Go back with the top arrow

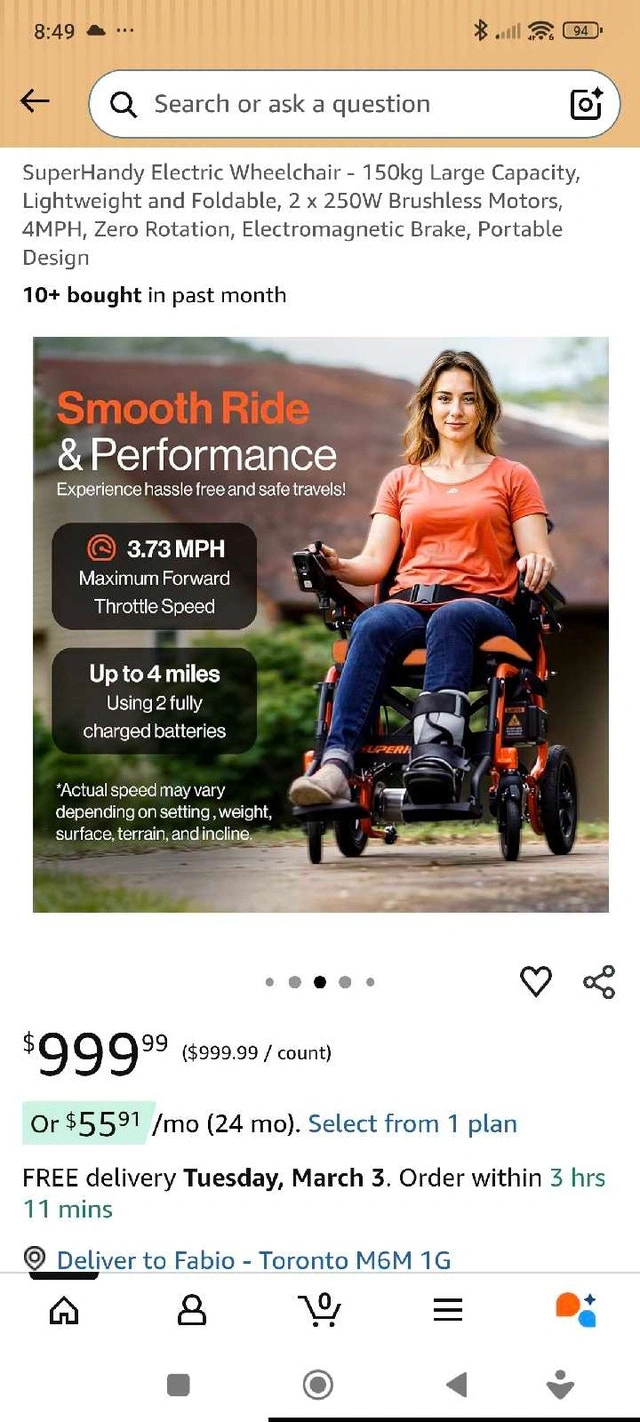point(35,101)
